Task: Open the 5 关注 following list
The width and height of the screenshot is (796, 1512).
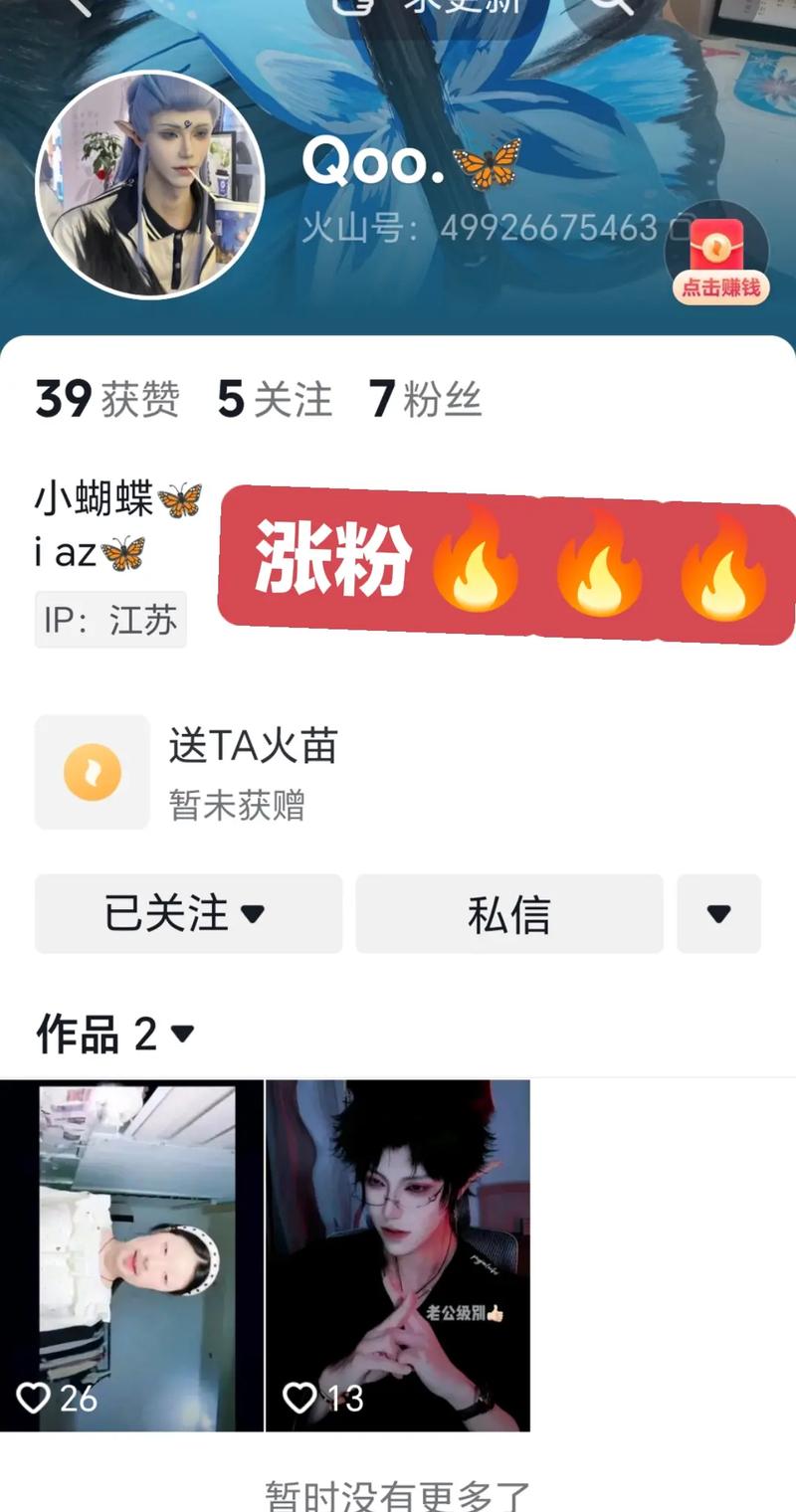Action: [275, 399]
